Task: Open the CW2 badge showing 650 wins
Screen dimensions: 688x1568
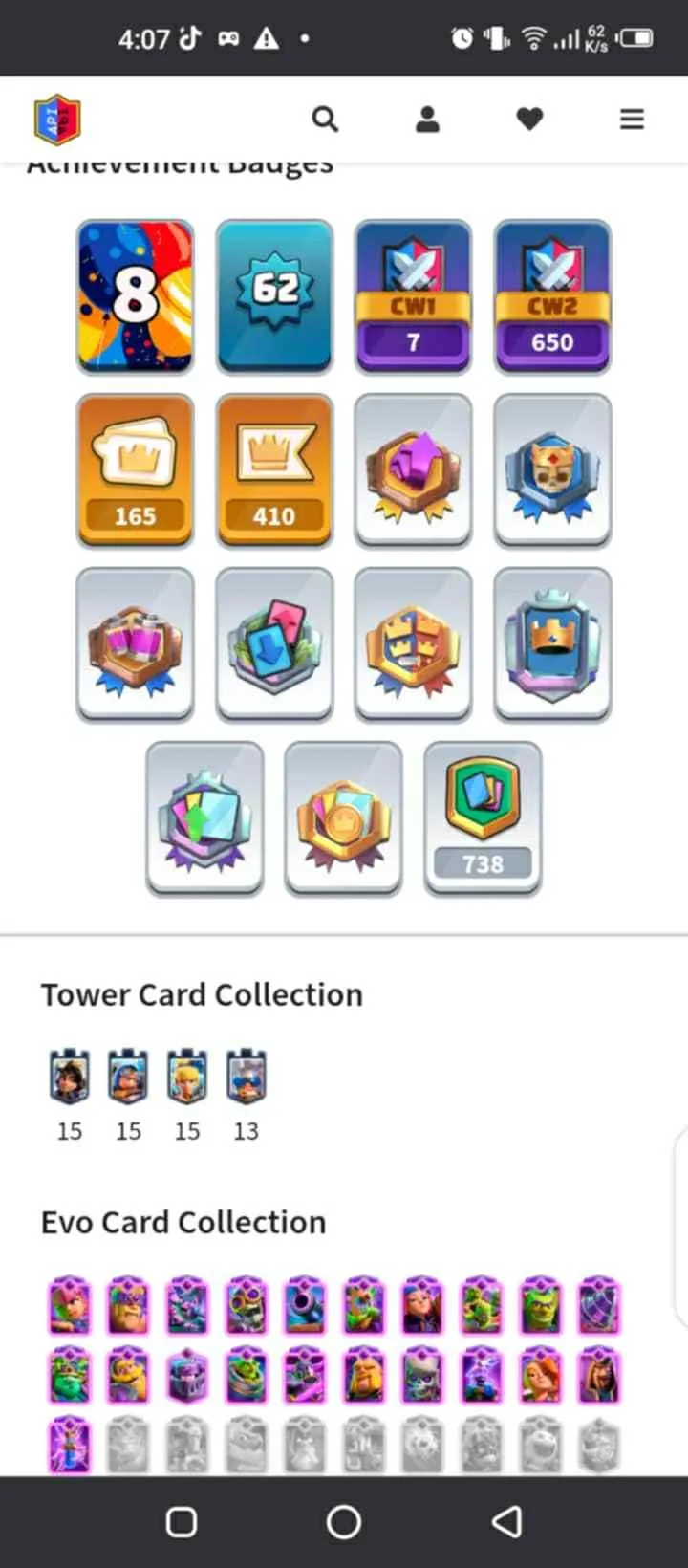Action: coord(552,296)
